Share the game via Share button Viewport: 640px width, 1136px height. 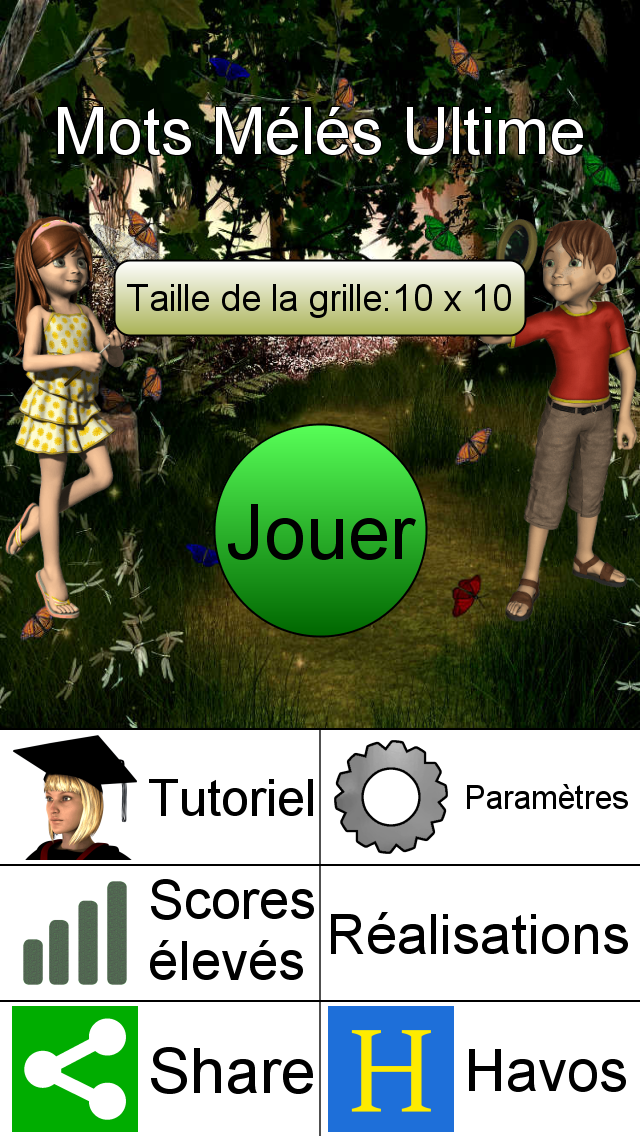(x=160, y=1069)
